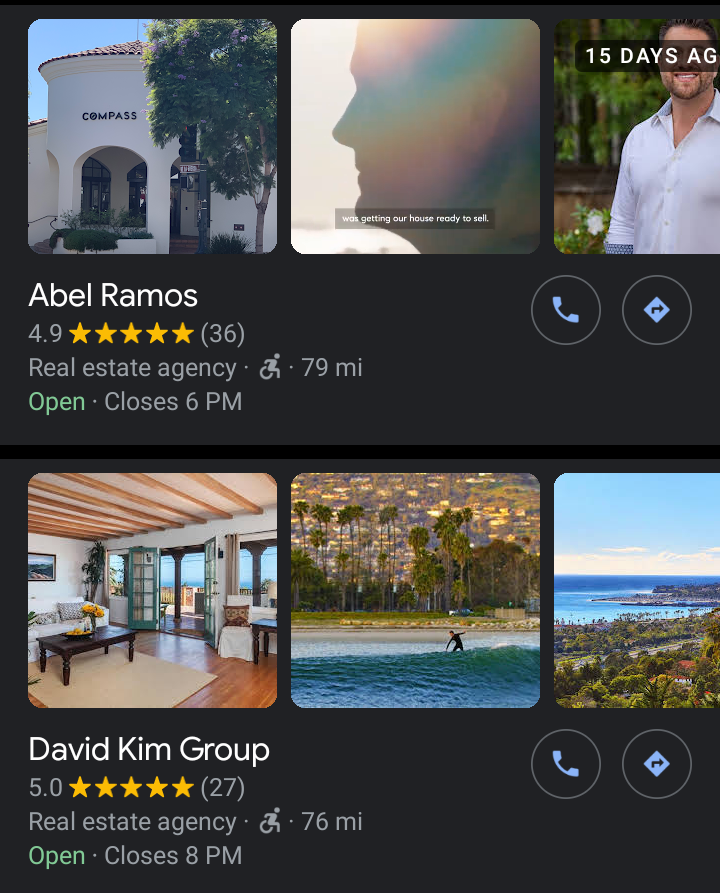Get directions to David Kim Group

pos(656,764)
